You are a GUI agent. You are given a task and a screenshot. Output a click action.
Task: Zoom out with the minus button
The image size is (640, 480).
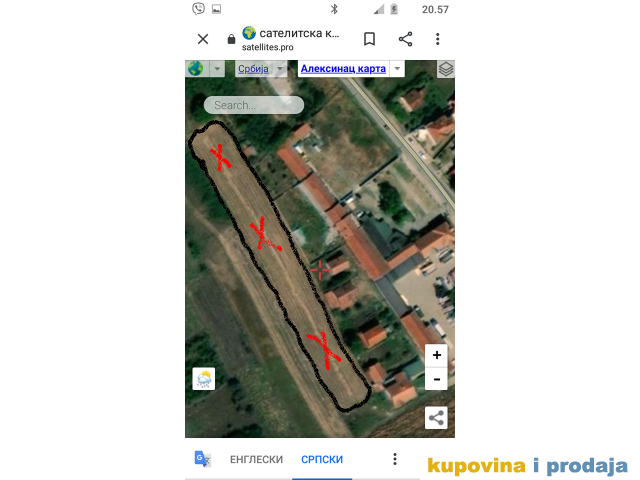click(x=436, y=379)
